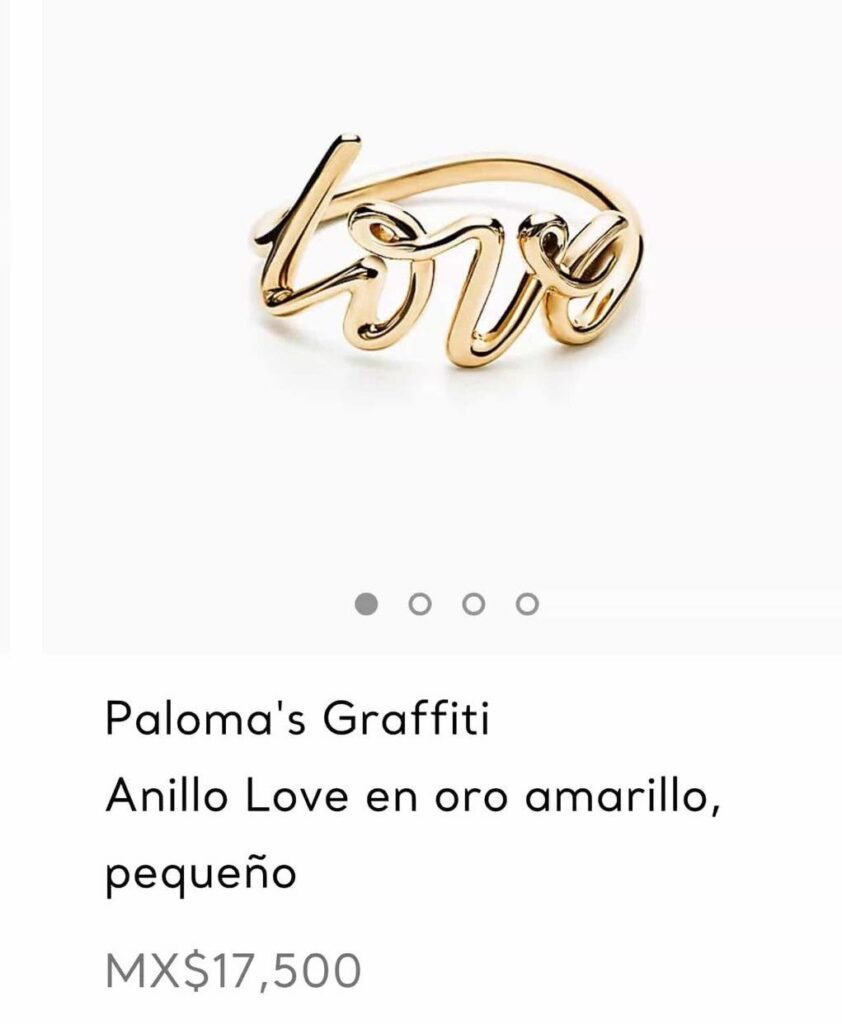842x1024 pixels.
Task: Jump to the third carousel image dot
Action: pyautogui.click(x=475, y=604)
